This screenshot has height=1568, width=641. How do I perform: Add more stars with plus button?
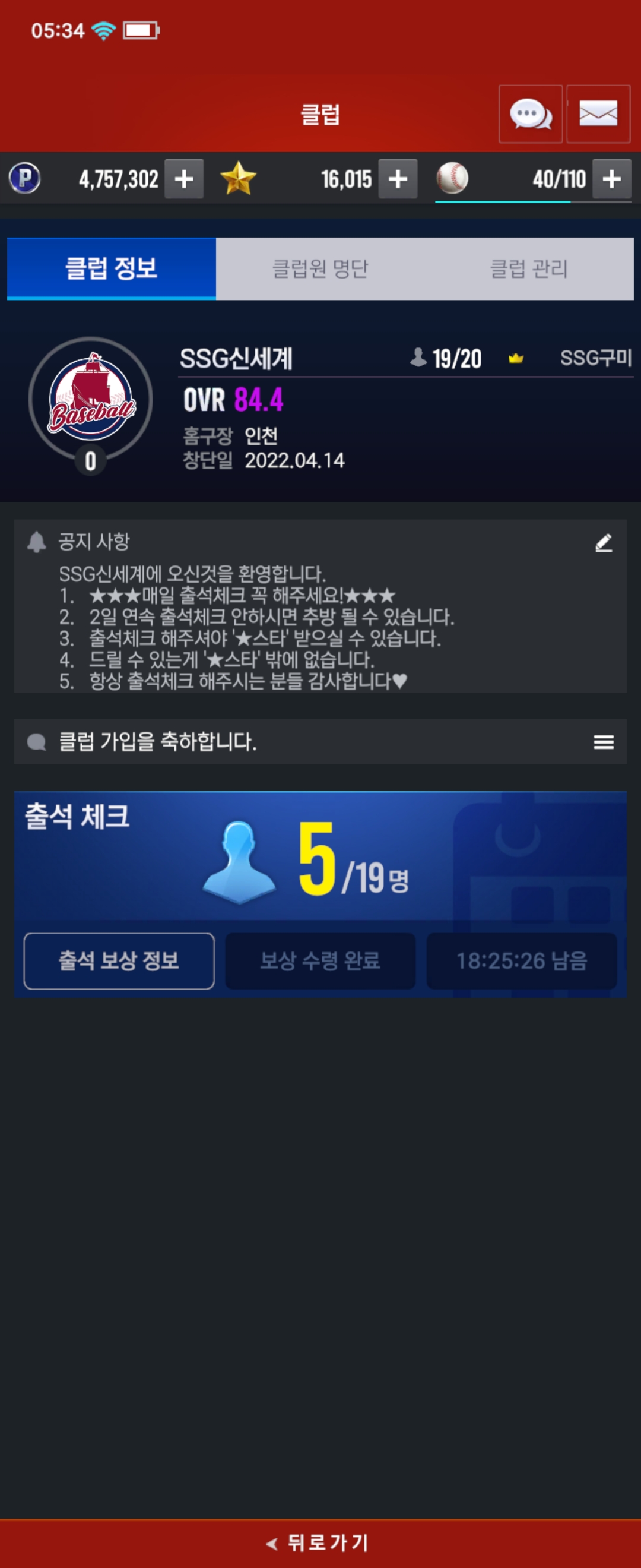(x=398, y=179)
